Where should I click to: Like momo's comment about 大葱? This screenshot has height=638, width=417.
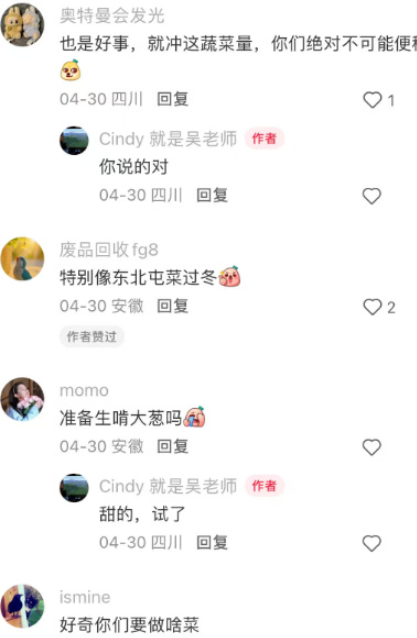372,448
